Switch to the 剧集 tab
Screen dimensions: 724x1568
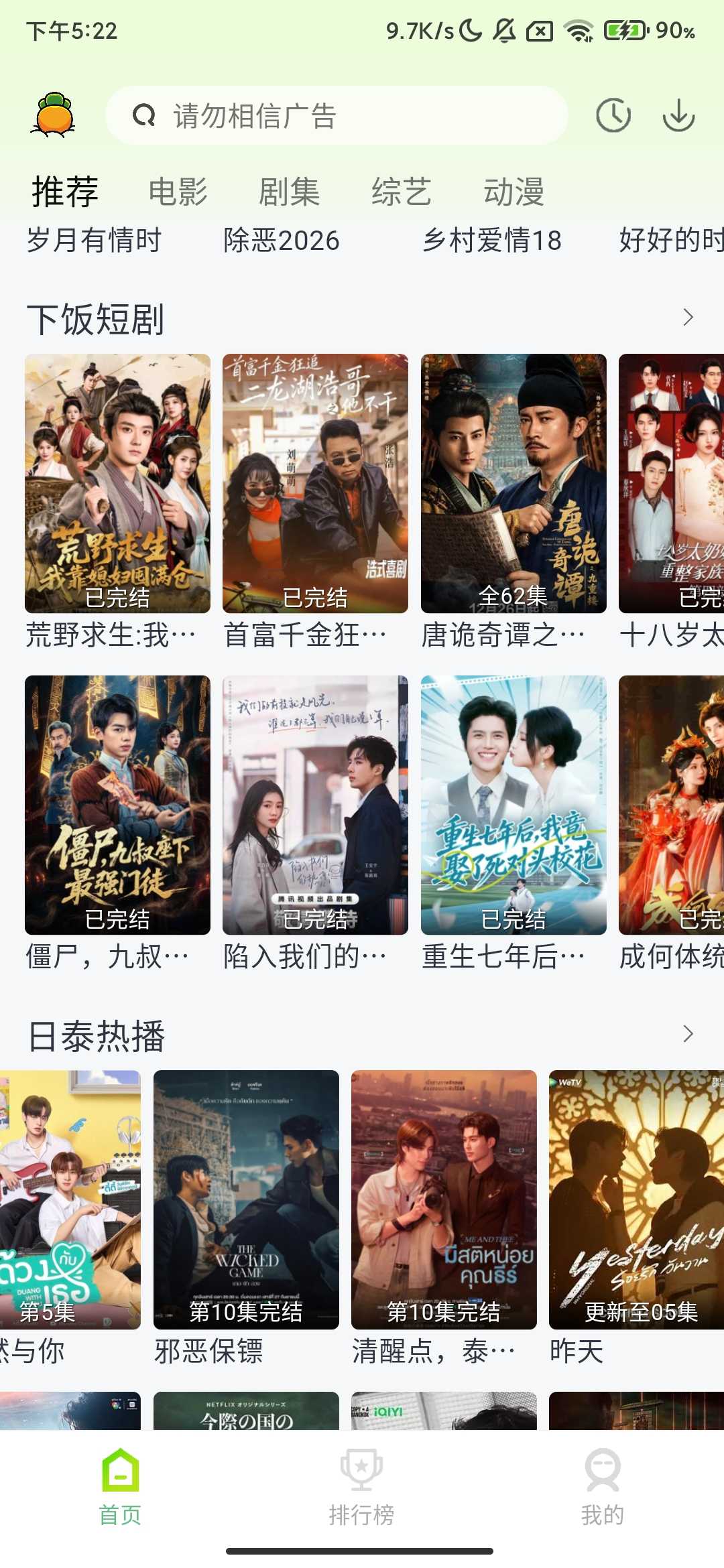pos(290,191)
